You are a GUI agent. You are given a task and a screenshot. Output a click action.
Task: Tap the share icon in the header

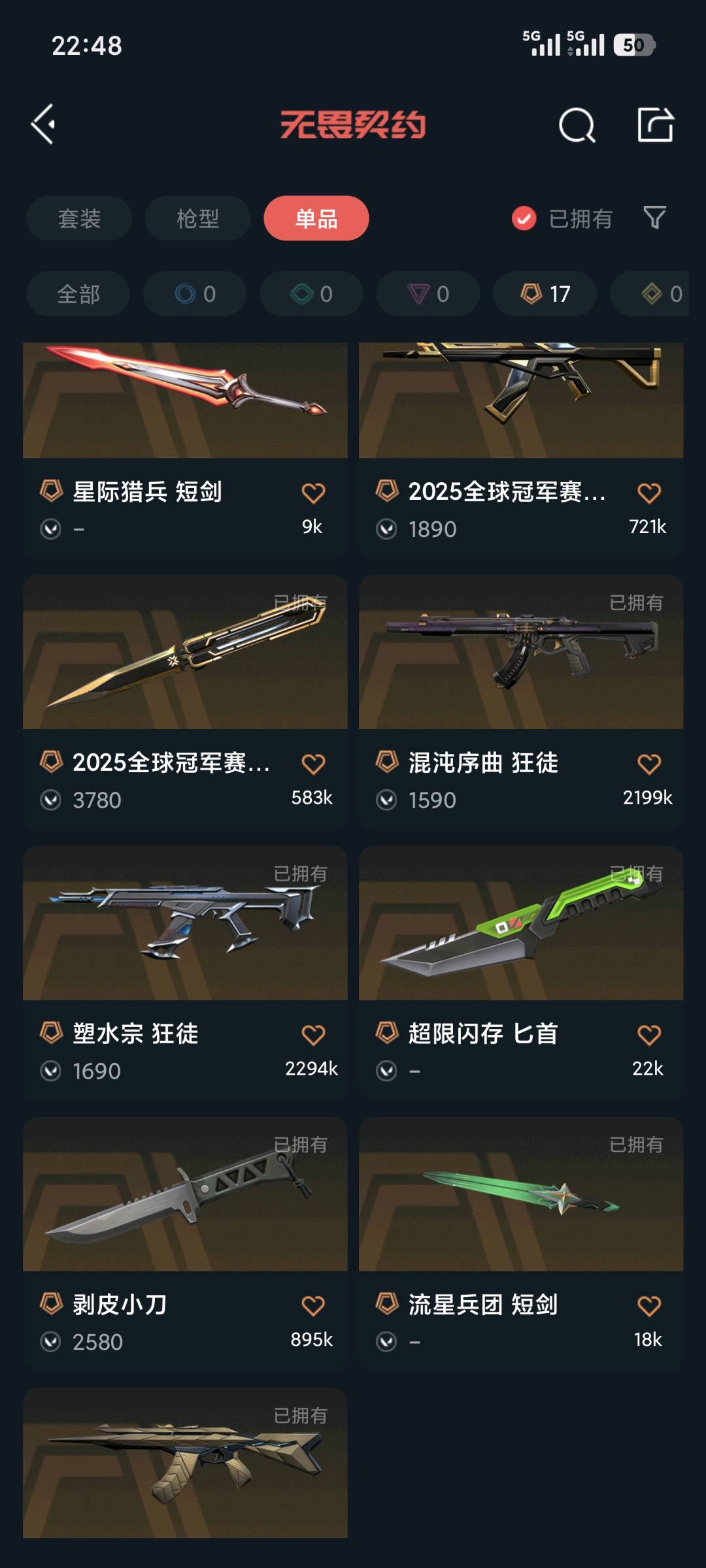[x=655, y=124]
